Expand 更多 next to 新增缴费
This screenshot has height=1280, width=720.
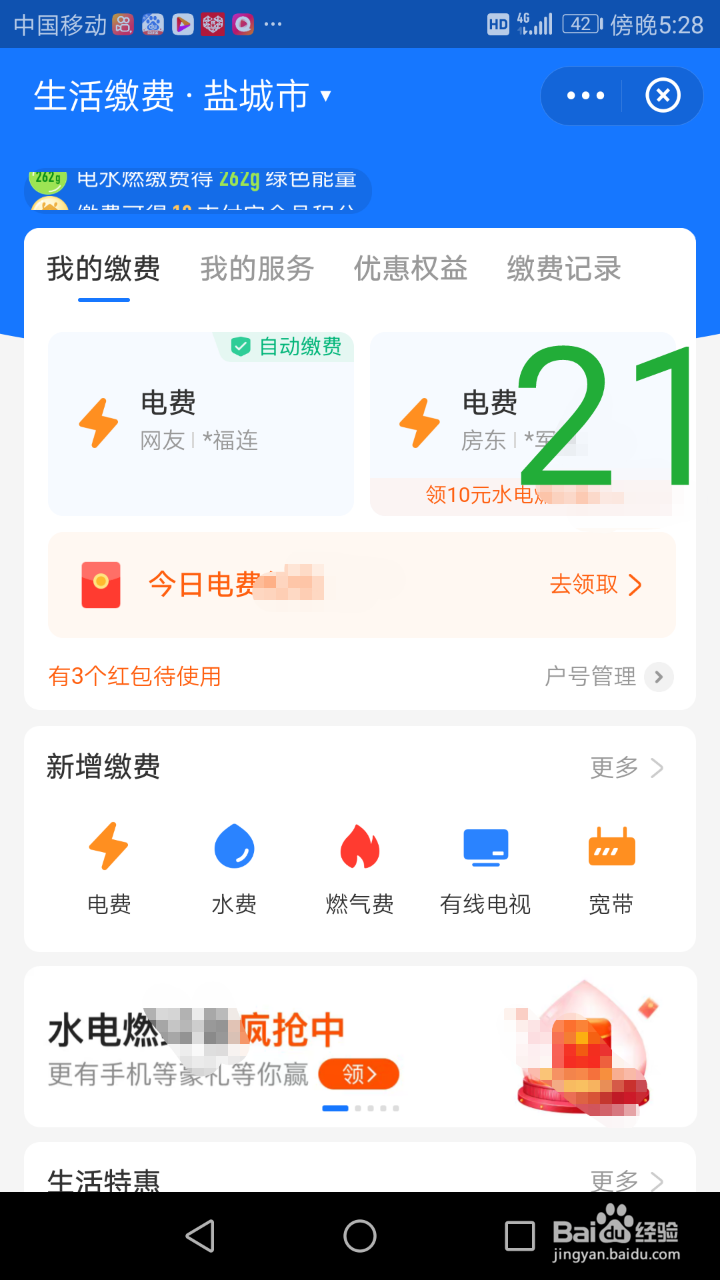[617, 767]
